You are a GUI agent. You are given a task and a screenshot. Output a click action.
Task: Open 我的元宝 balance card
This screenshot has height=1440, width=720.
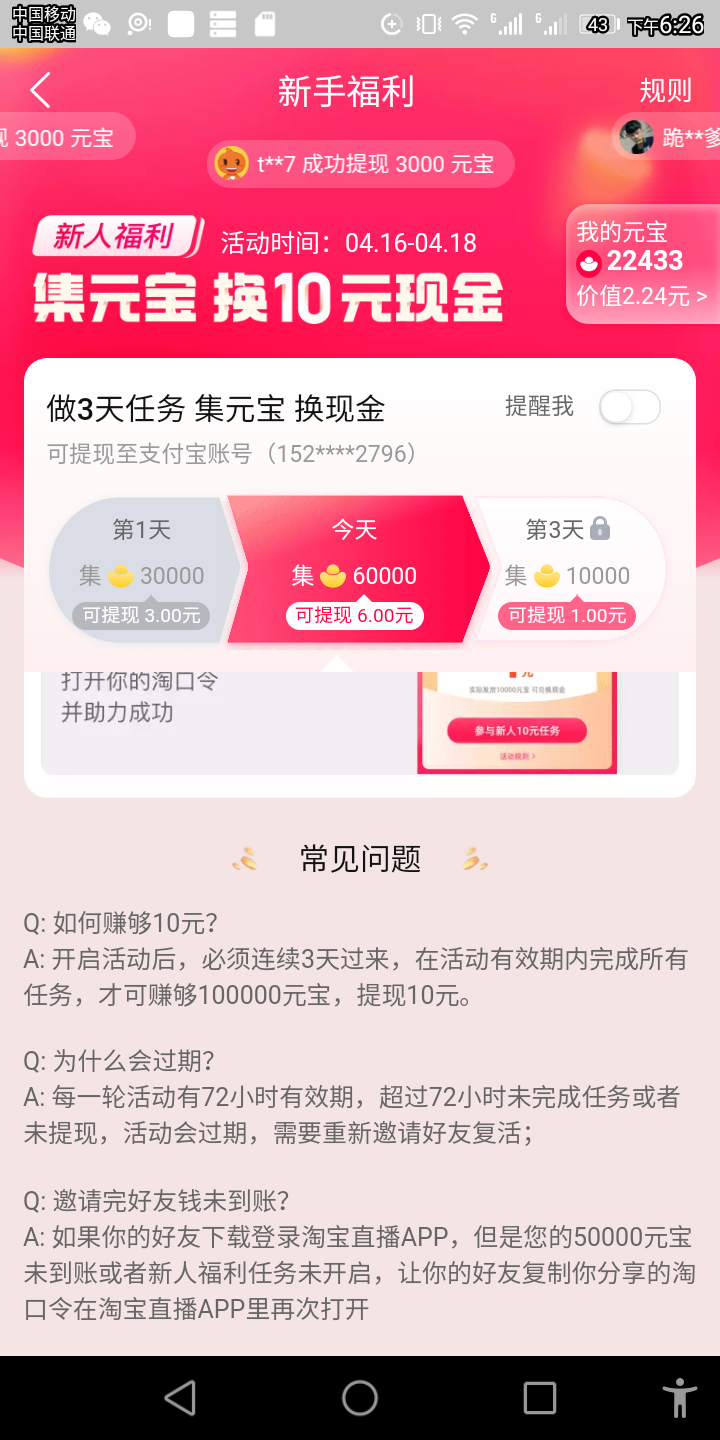click(x=643, y=264)
